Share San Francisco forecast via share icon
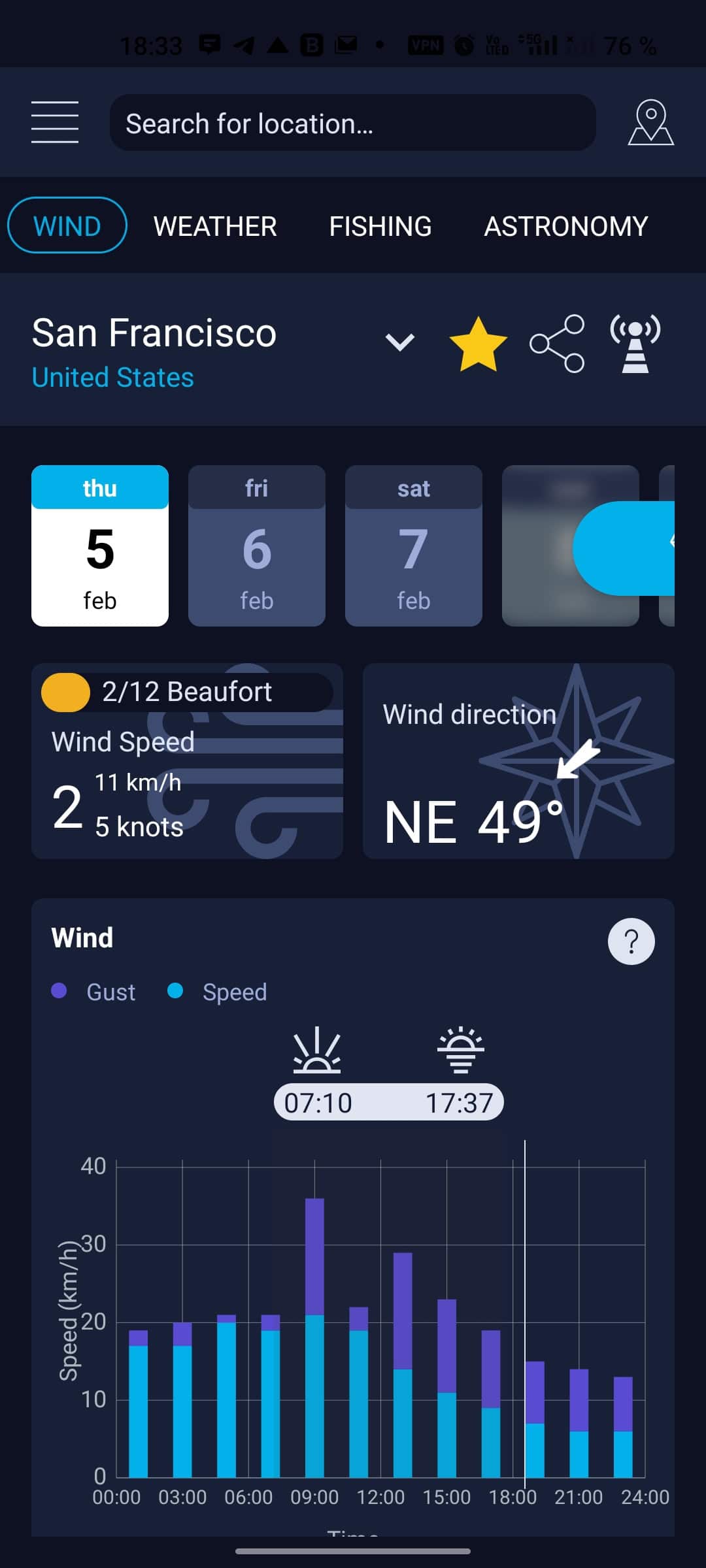Viewport: 706px width, 1568px height. [555, 342]
